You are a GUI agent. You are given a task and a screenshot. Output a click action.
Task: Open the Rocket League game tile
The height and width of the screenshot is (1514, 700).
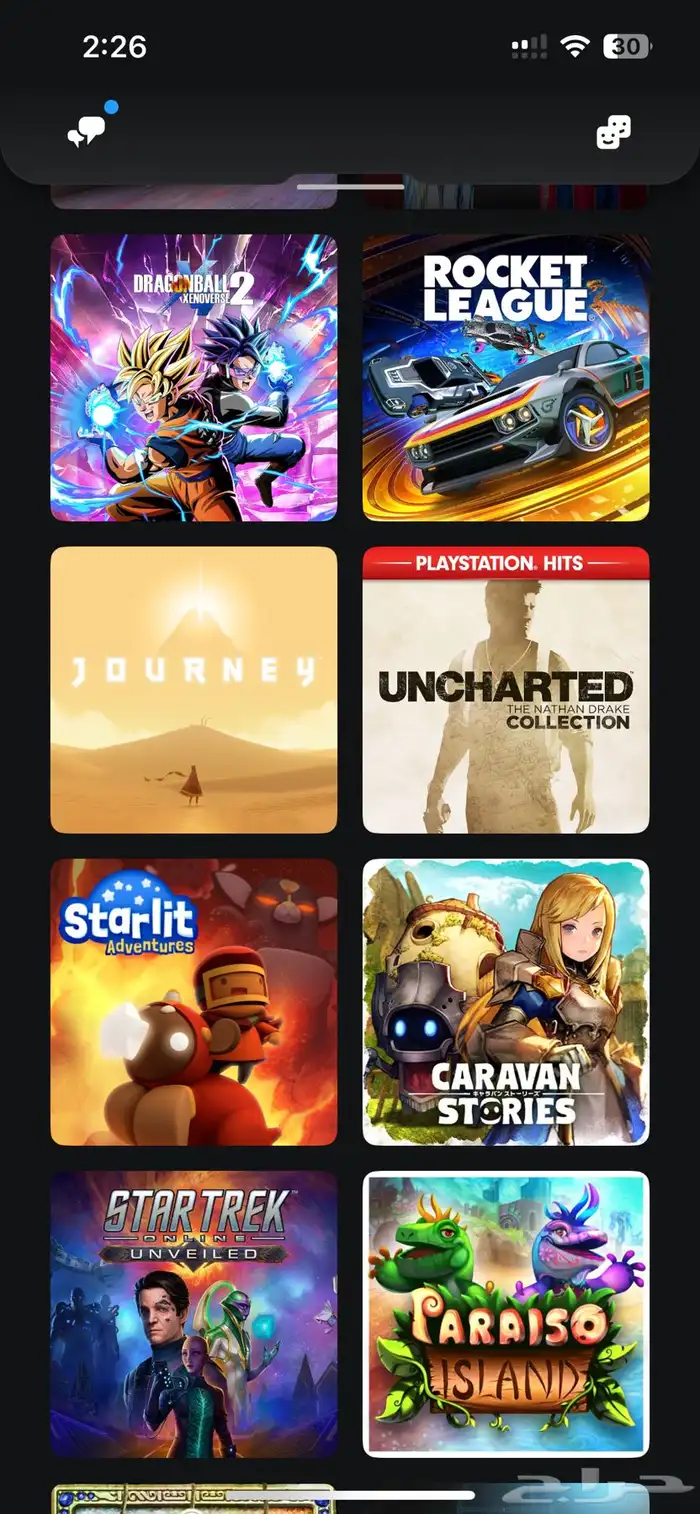click(x=506, y=378)
